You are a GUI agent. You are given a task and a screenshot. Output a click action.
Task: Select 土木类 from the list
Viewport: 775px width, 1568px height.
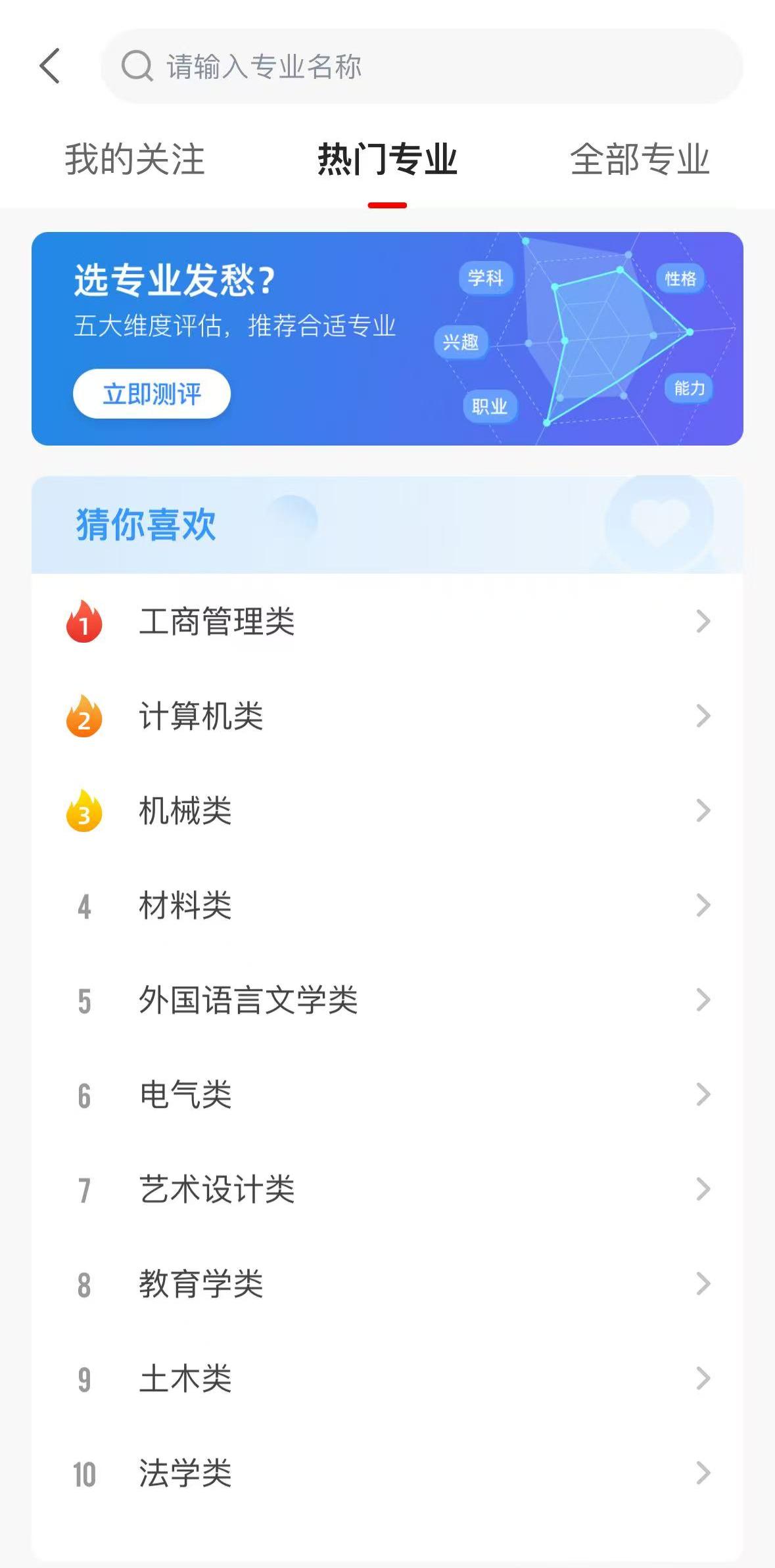[387, 1379]
